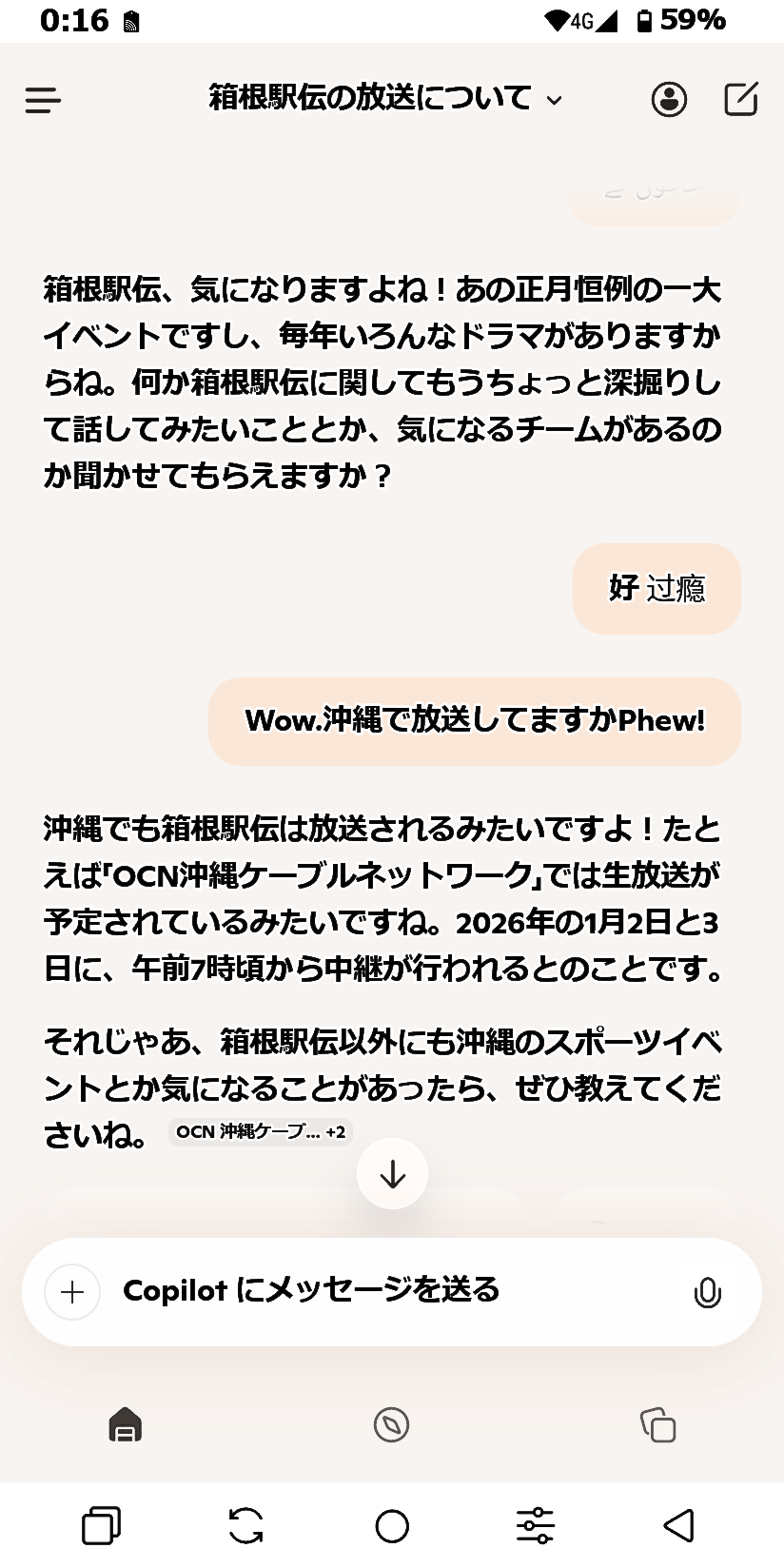Screen dimensions: 784x1568
Task: Expand the 箱根駅伝の放送について title dropdown
Action: [x=385, y=98]
